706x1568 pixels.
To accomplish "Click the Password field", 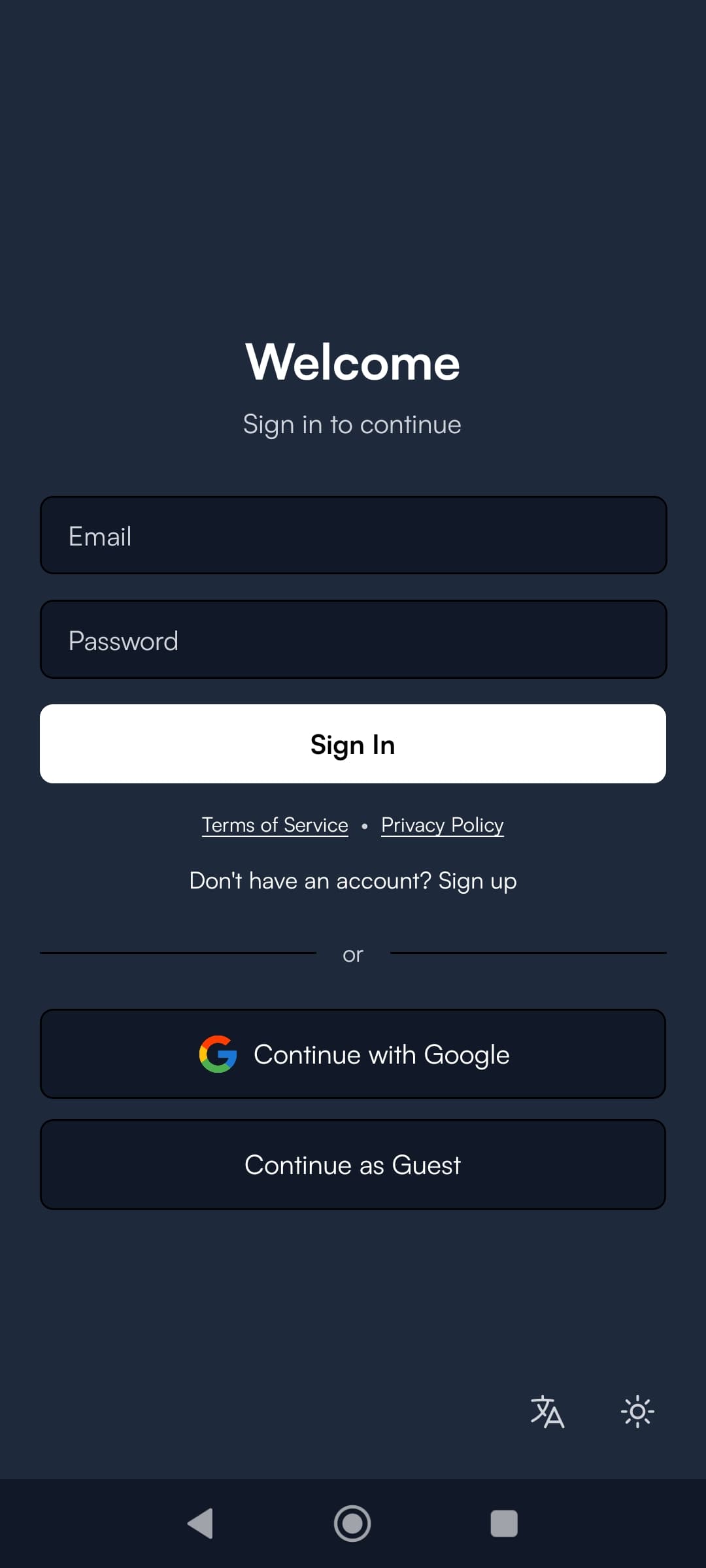I will 353,639.
